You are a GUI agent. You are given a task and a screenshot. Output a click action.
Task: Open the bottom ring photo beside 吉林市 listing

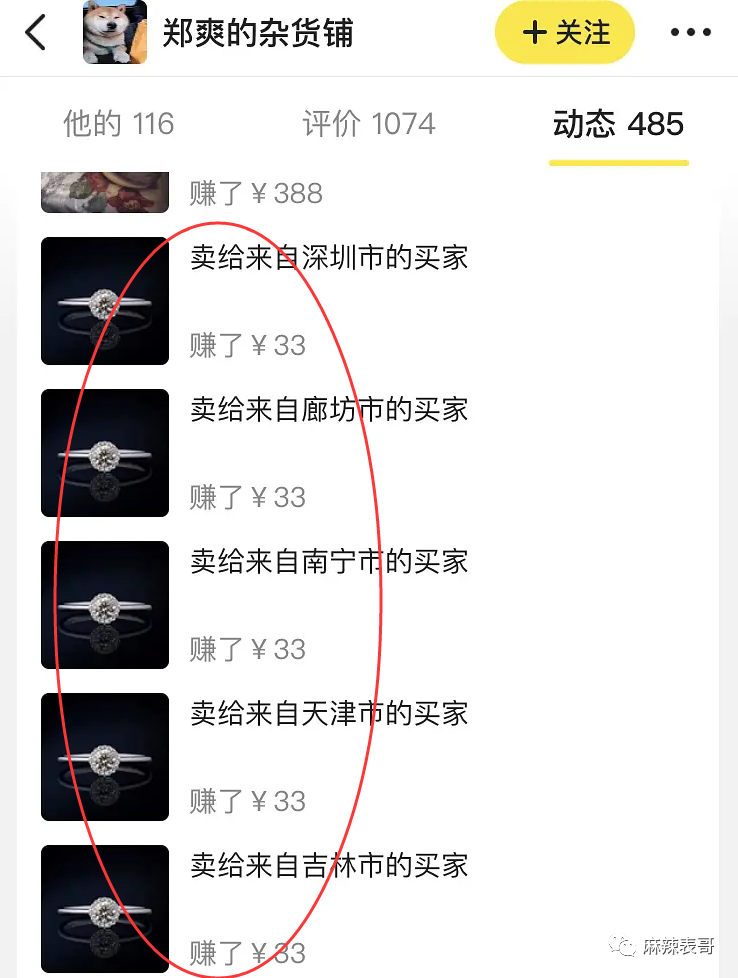click(x=104, y=906)
